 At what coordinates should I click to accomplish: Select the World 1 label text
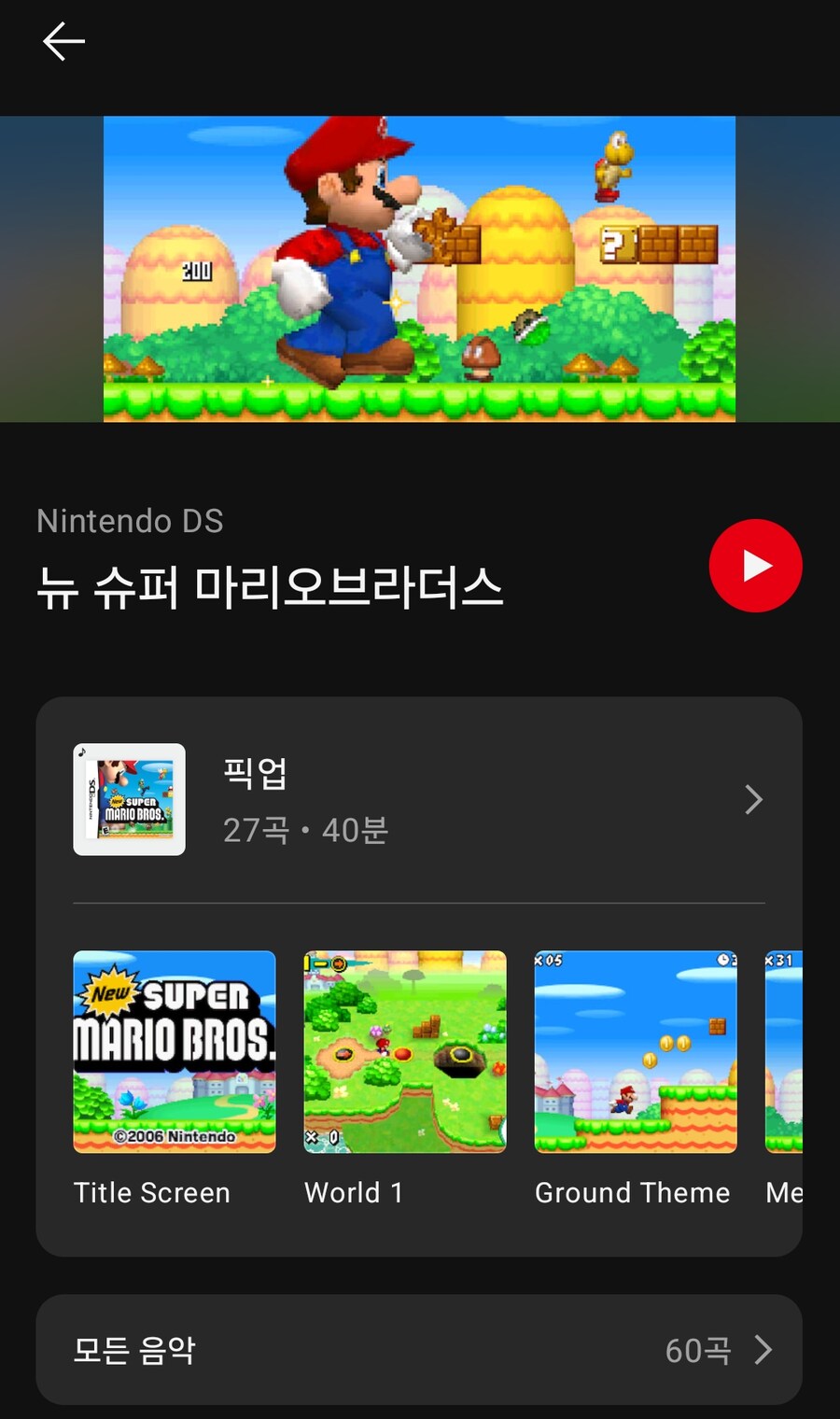point(354,1192)
